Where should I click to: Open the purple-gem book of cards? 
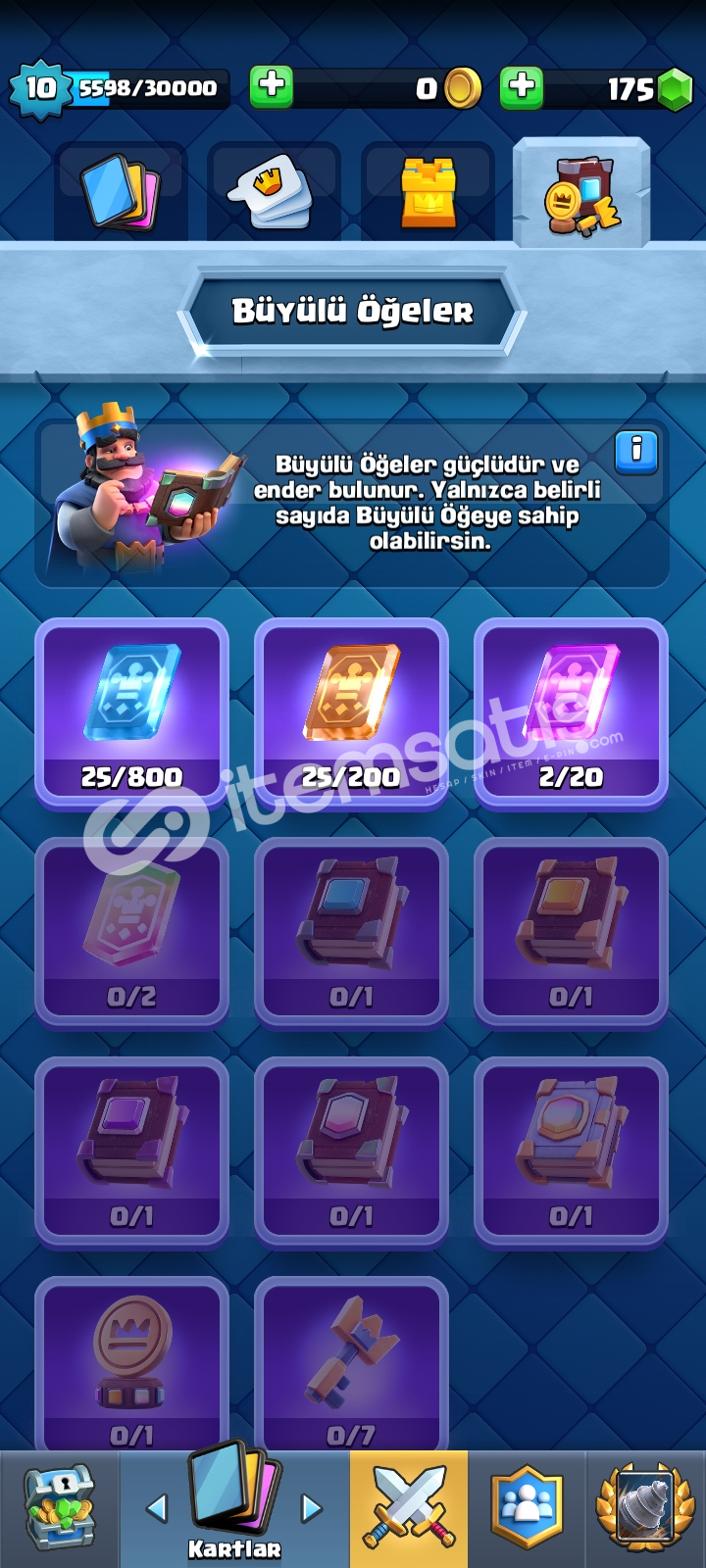click(131, 1152)
